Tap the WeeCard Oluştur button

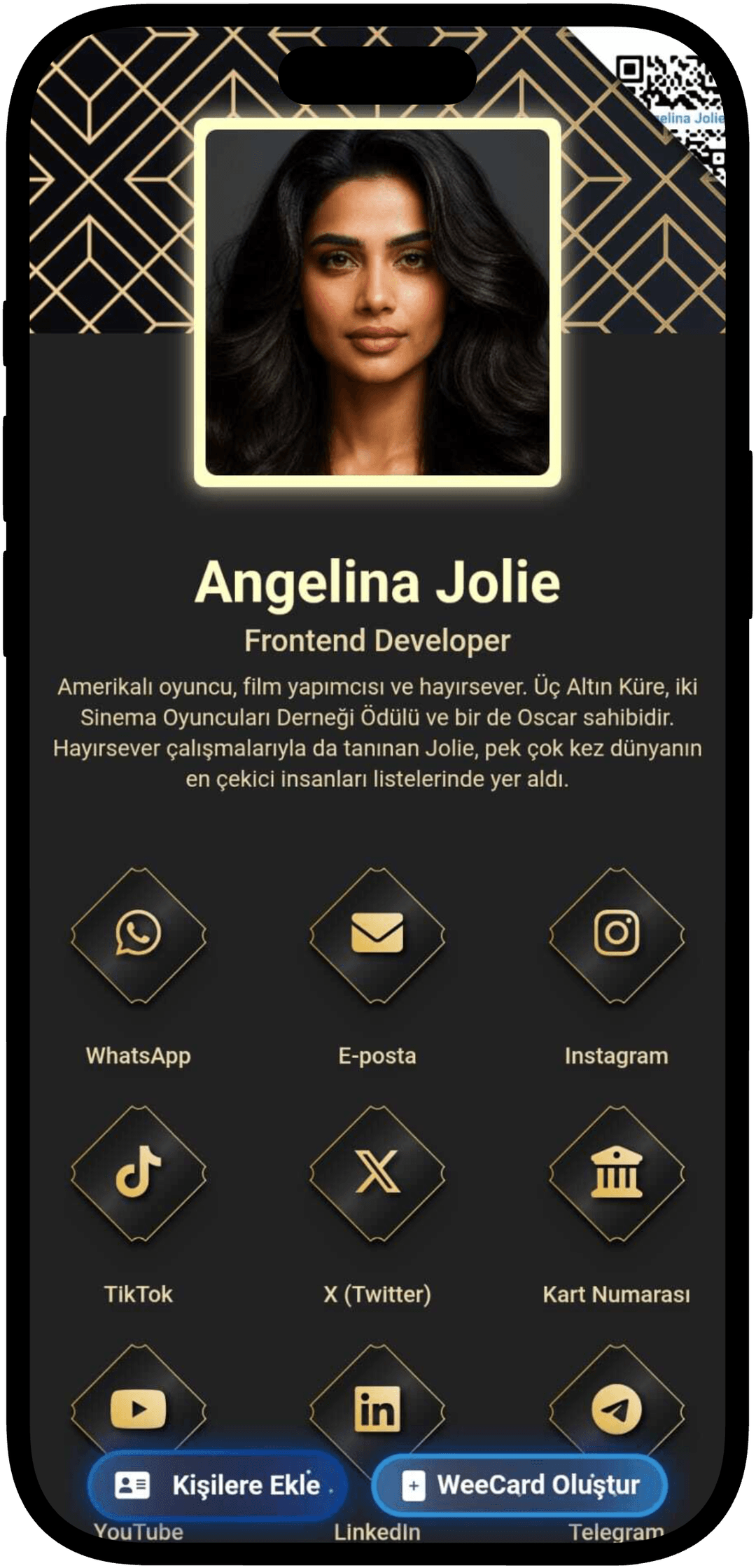point(519,1485)
